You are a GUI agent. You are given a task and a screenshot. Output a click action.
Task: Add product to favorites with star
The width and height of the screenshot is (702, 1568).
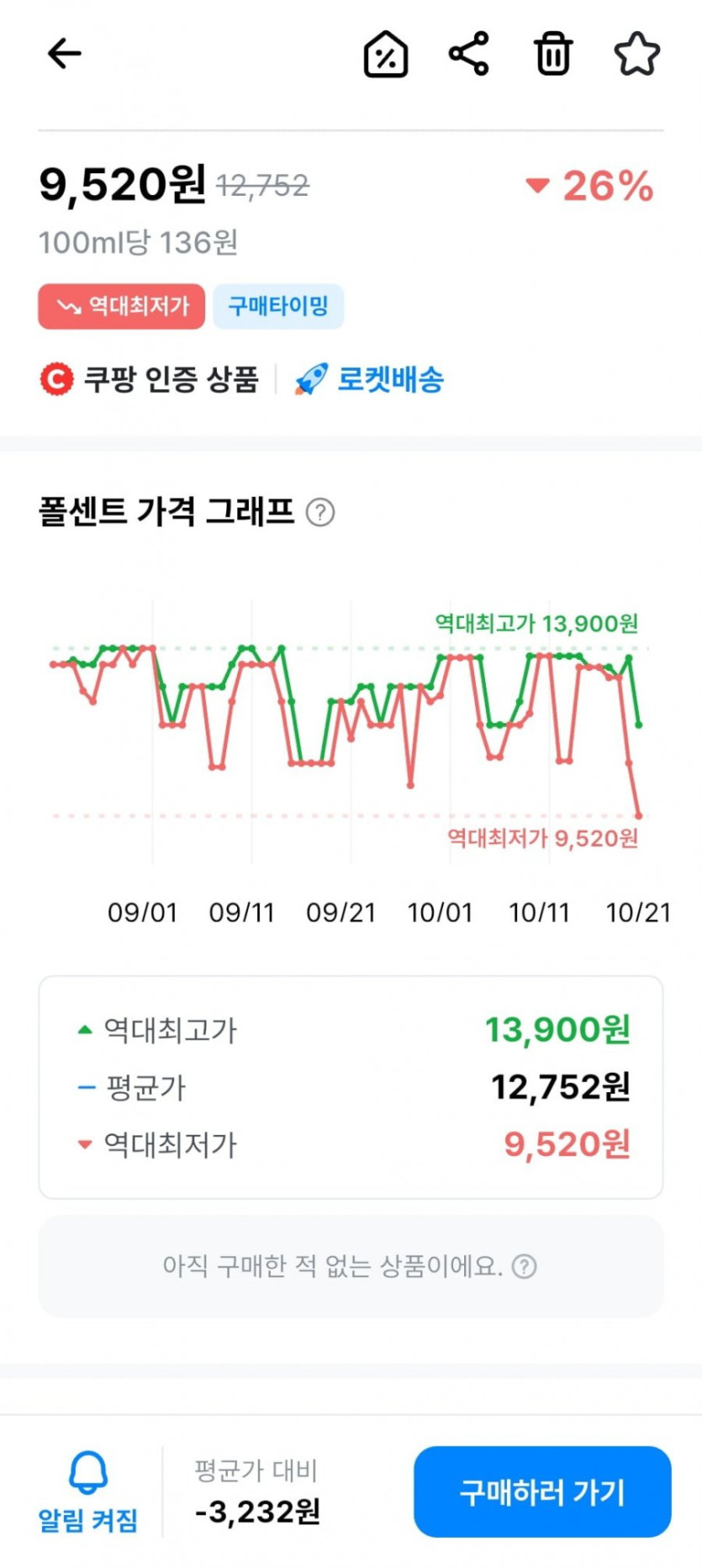(x=637, y=54)
